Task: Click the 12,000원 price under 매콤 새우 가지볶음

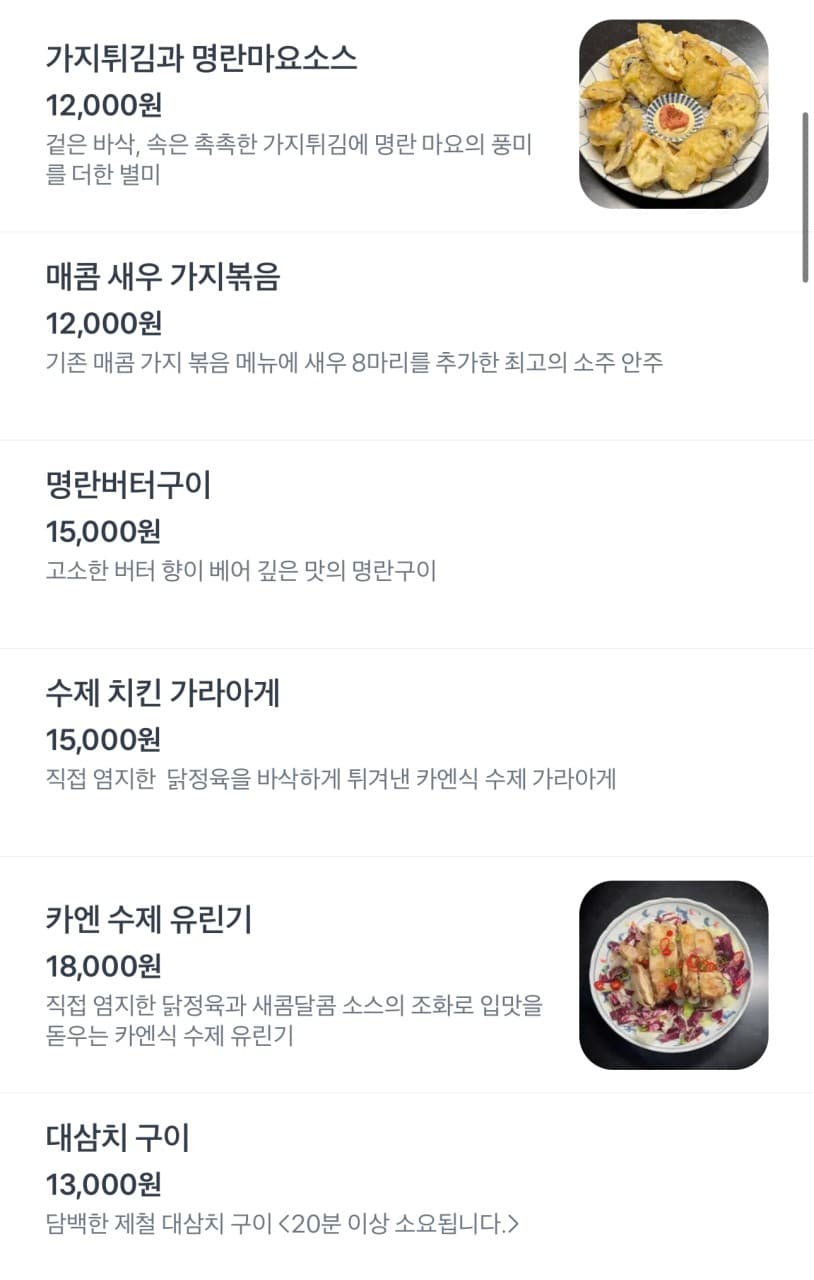Action: click(104, 323)
